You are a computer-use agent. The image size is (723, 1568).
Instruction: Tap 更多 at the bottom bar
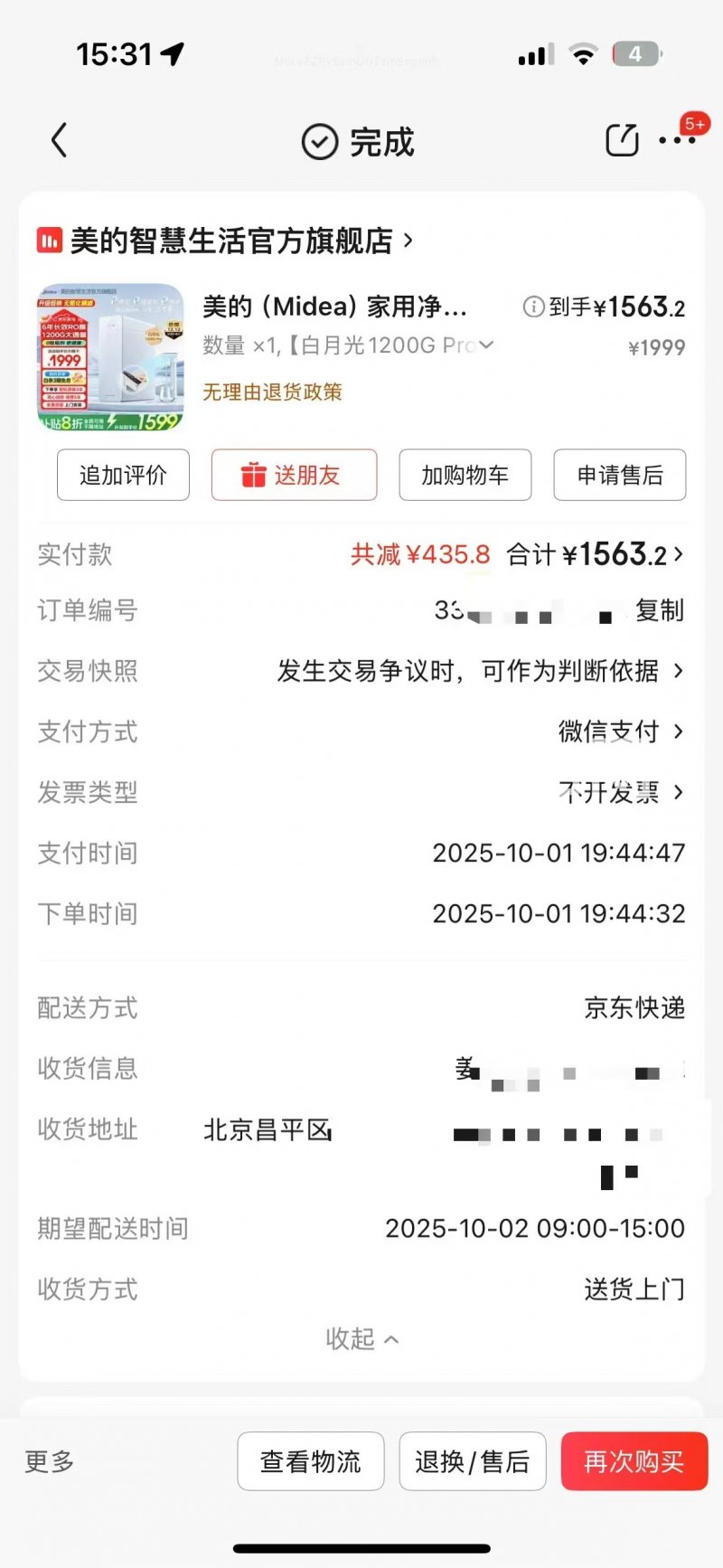50,1461
